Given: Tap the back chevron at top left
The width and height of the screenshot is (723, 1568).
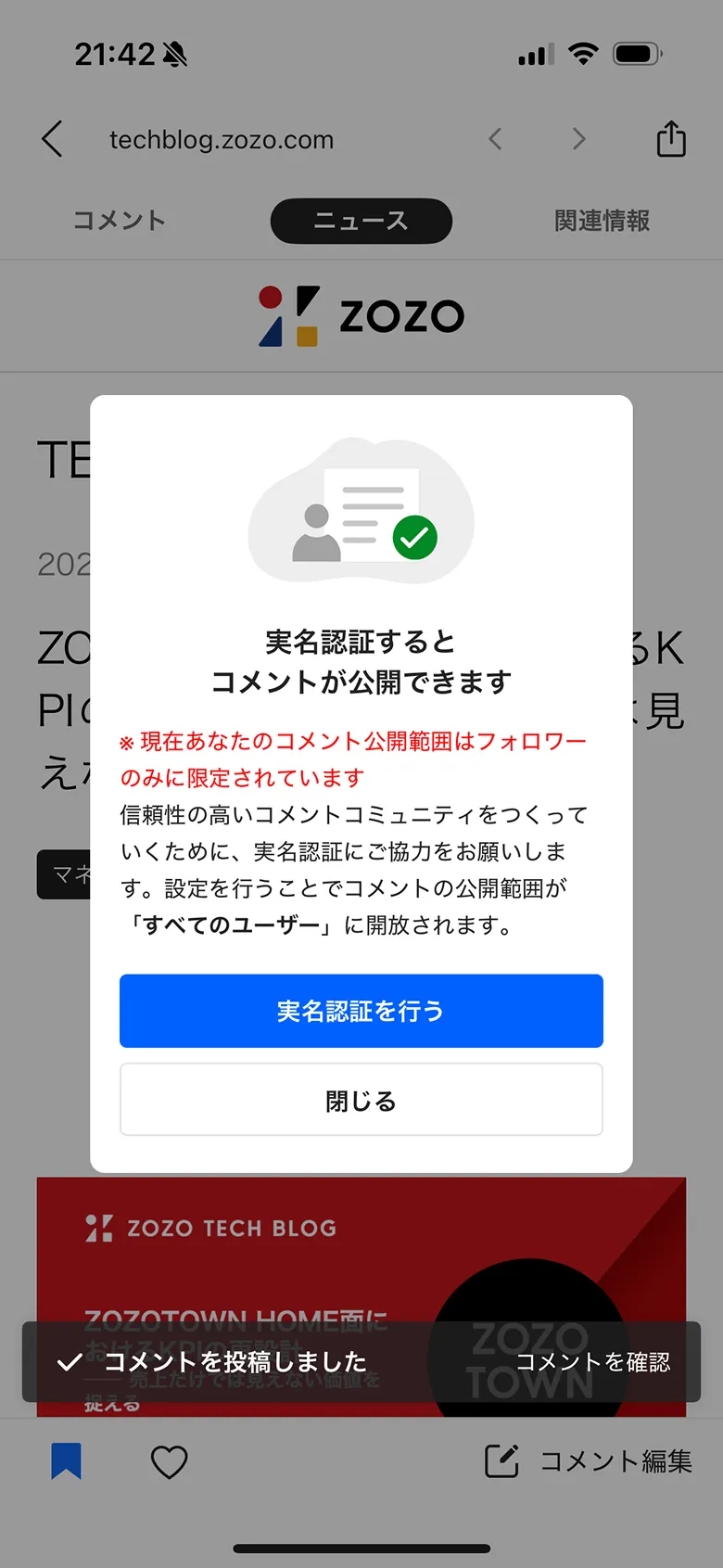Looking at the screenshot, I should (52, 139).
